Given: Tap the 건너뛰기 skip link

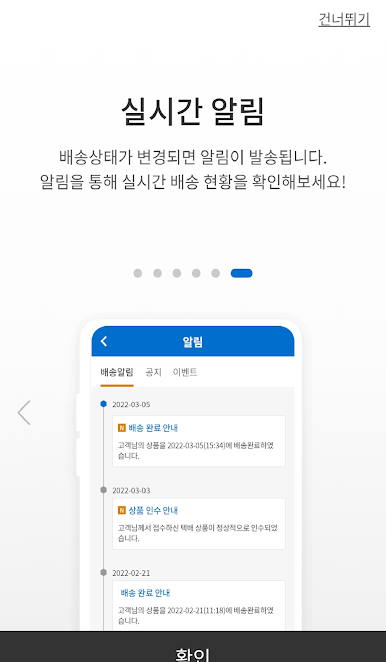Looking at the screenshot, I should coord(344,19).
